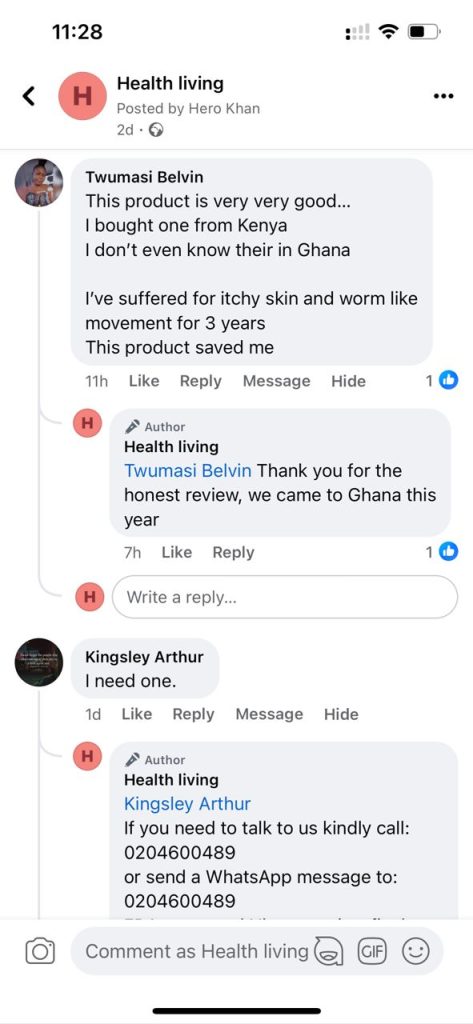Open the avatar sticker icon in comment bar
The height and width of the screenshot is (1024, 473).
tap(329, 952)
